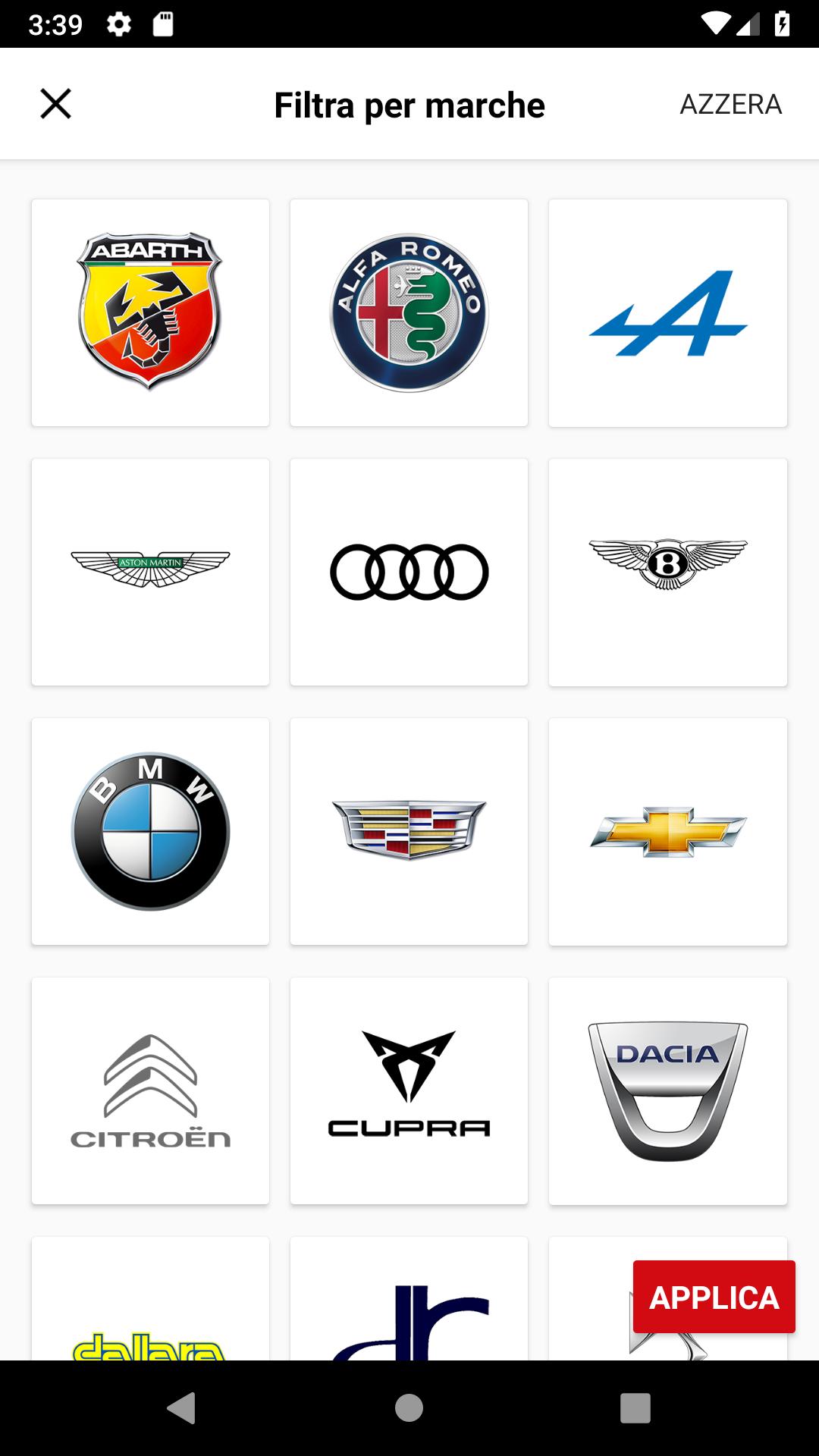Close the brand filter screen
Image resolution: width=819 pixels, height=1456 pixels.
(x=55, y=104)
